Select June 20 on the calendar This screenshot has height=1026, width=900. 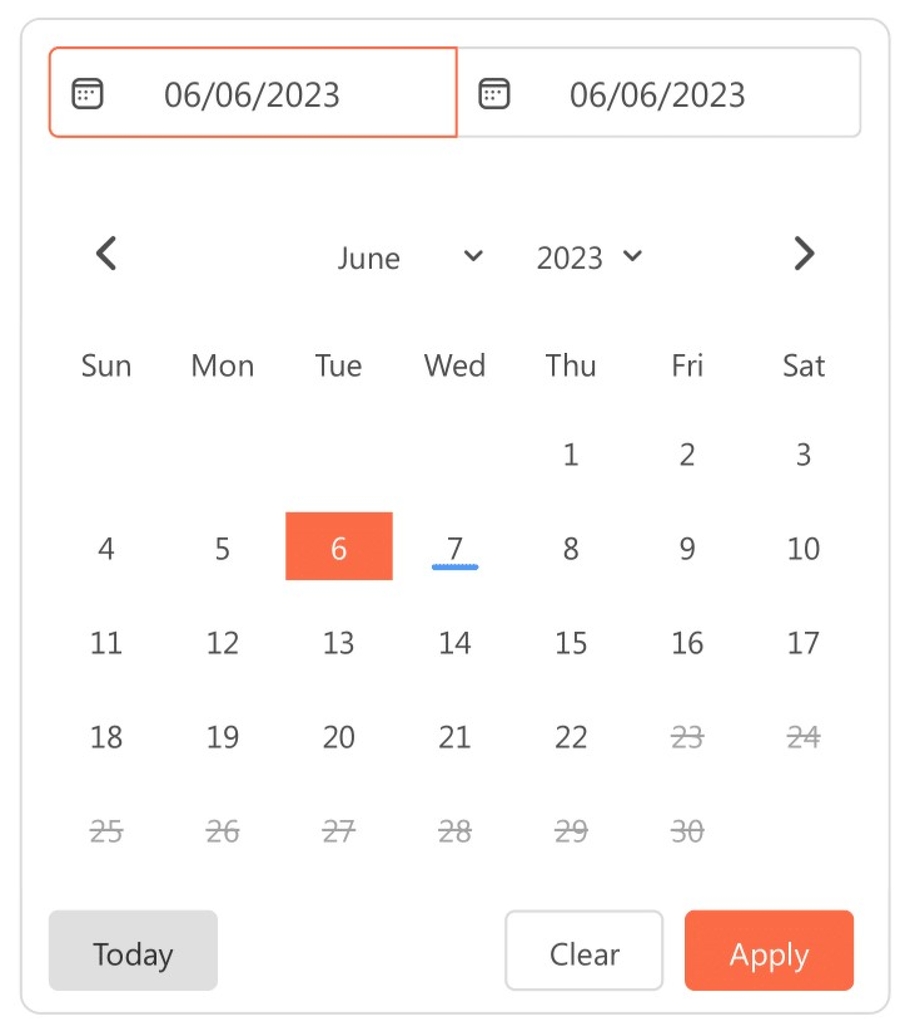[x=339, y=737]
